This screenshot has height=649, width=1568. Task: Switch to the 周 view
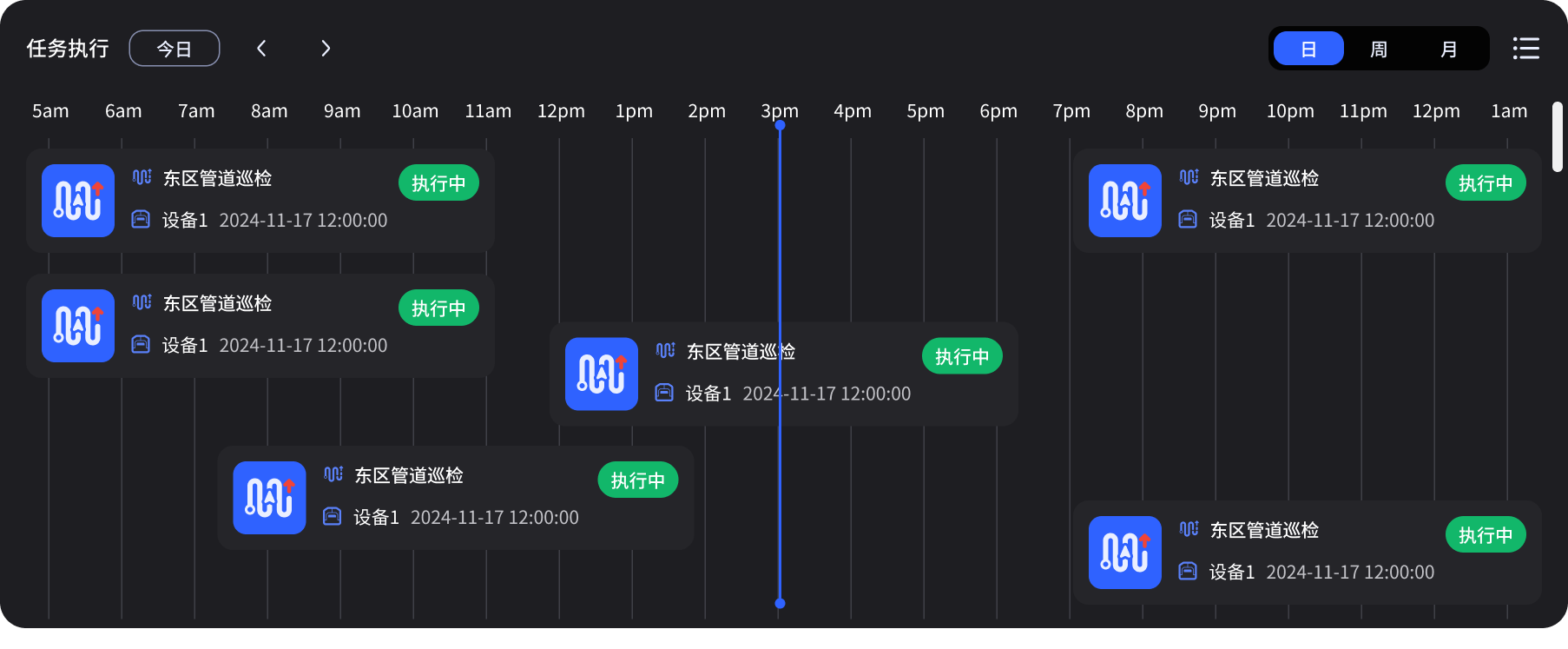[x=1379, y=49]
